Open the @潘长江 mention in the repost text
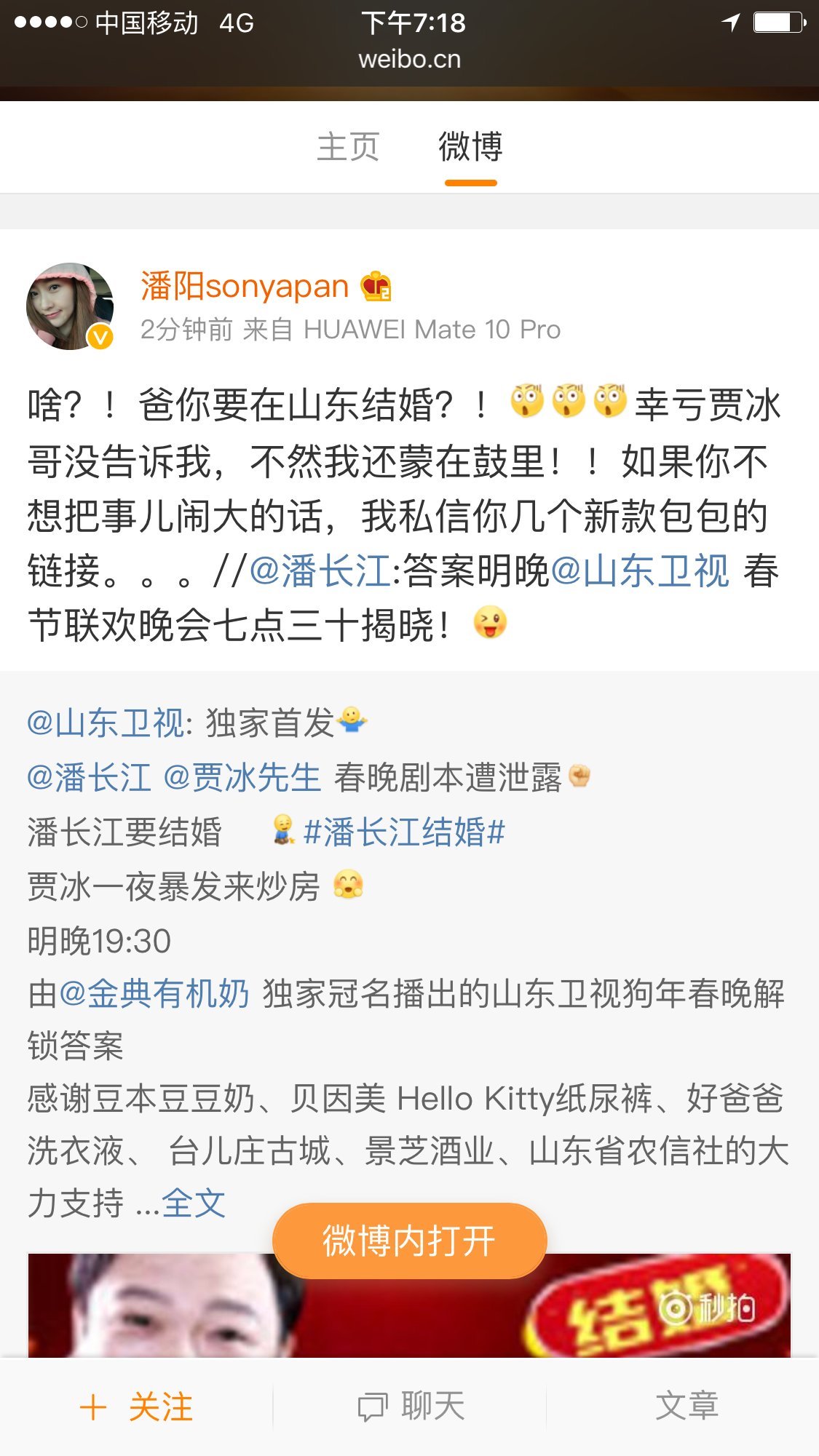Image resolution: width=819 pixels, height=1456 pixels. coord(320,570)
